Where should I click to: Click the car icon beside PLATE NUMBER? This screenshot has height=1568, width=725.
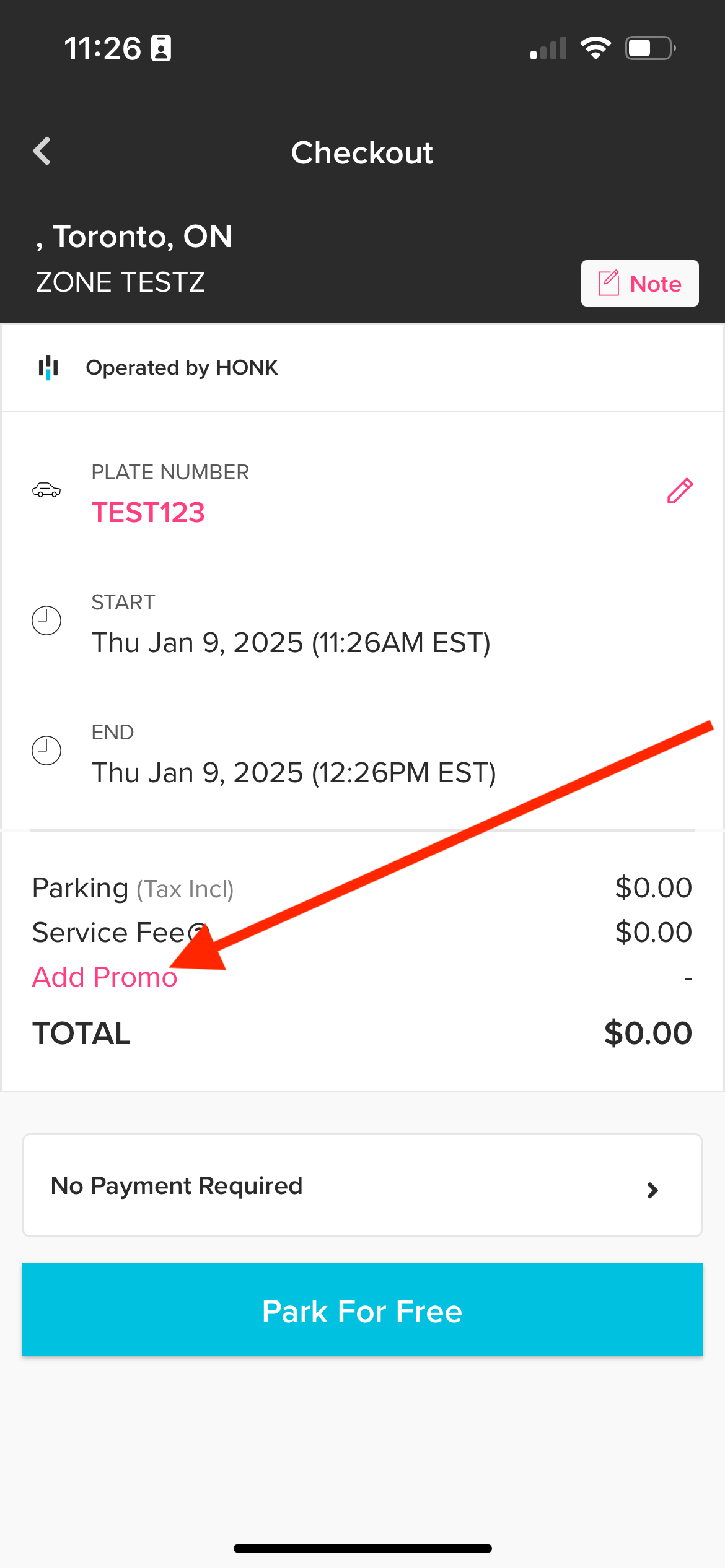click(x=46, y=491)
